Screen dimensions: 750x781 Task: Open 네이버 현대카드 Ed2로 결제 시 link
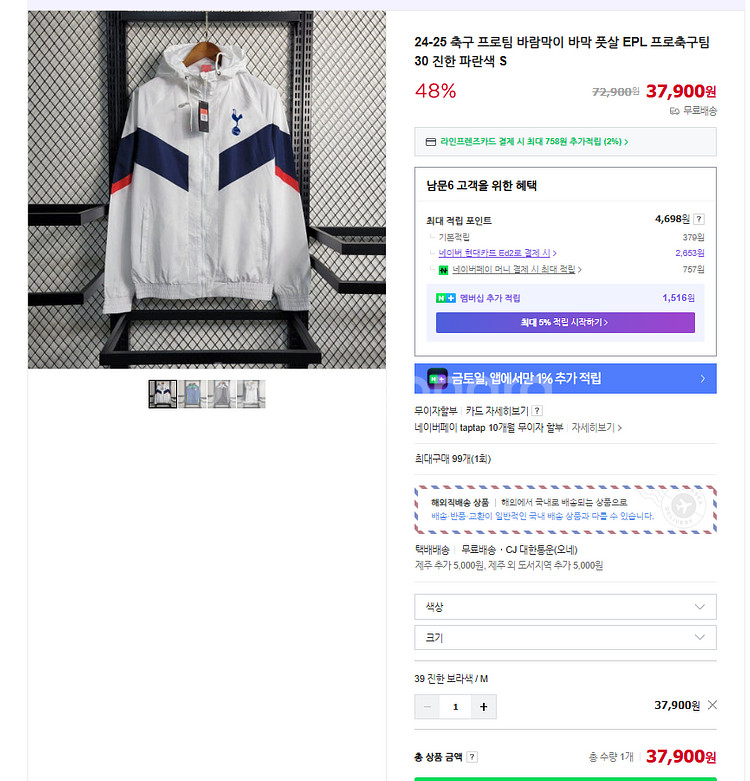[497, 253]
